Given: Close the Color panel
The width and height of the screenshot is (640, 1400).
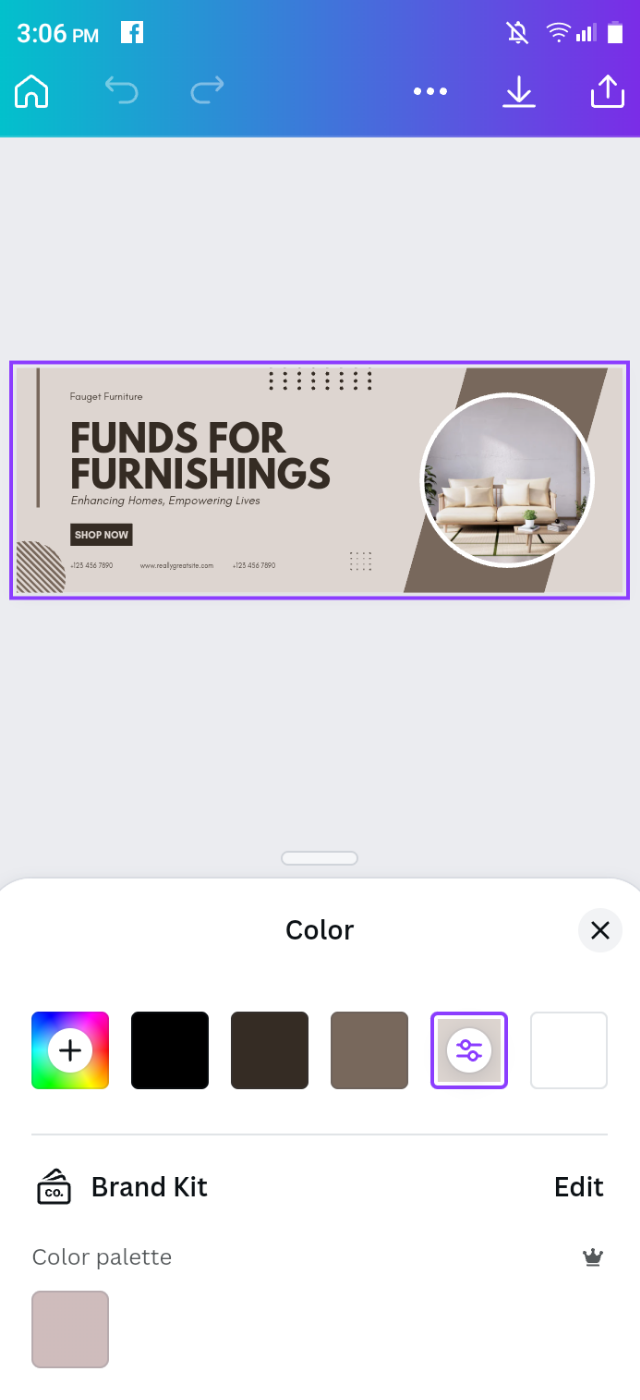Looking at the screenshot, I should [600, 931].
